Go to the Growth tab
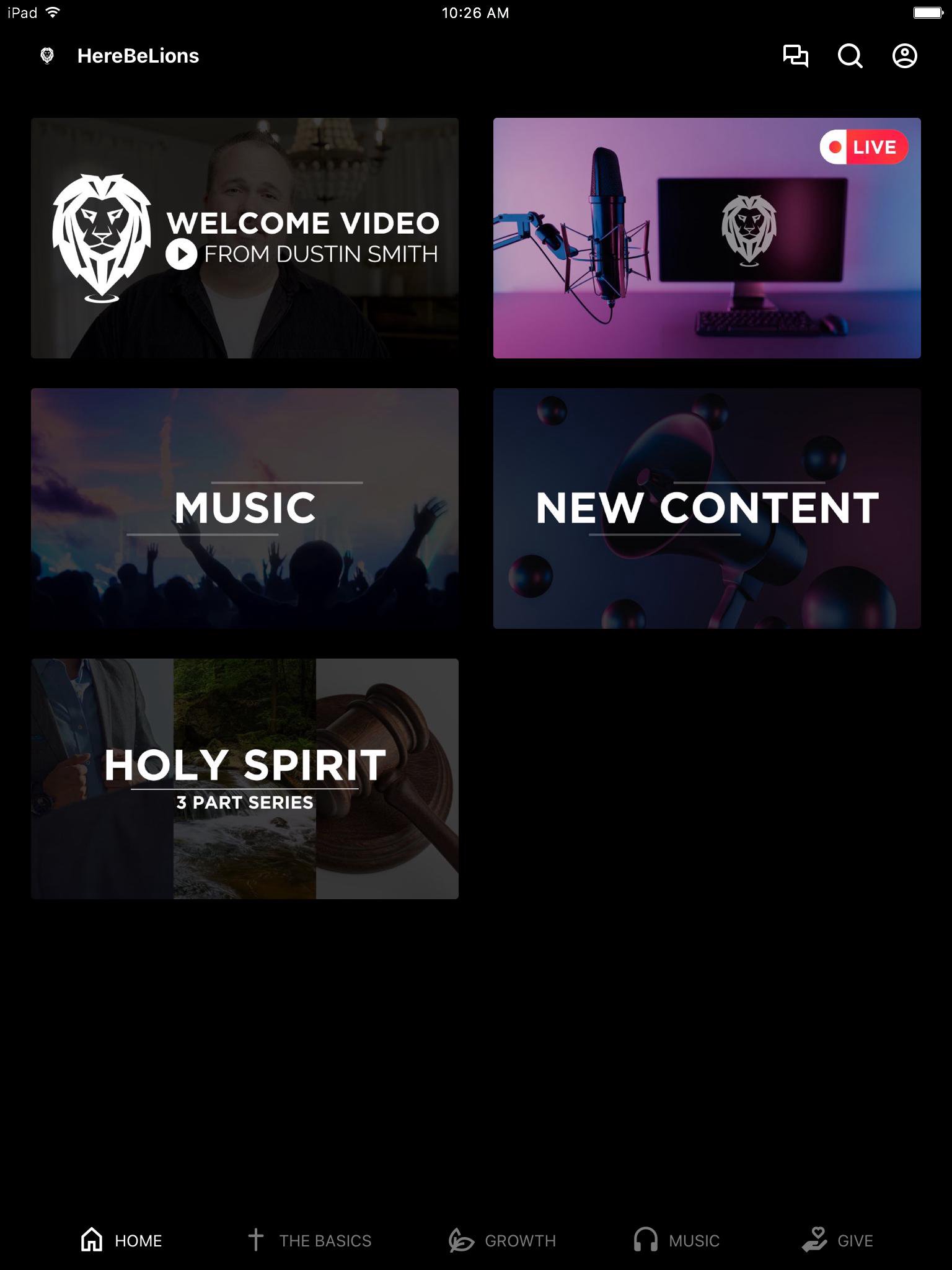 (x=503, y=1240)
